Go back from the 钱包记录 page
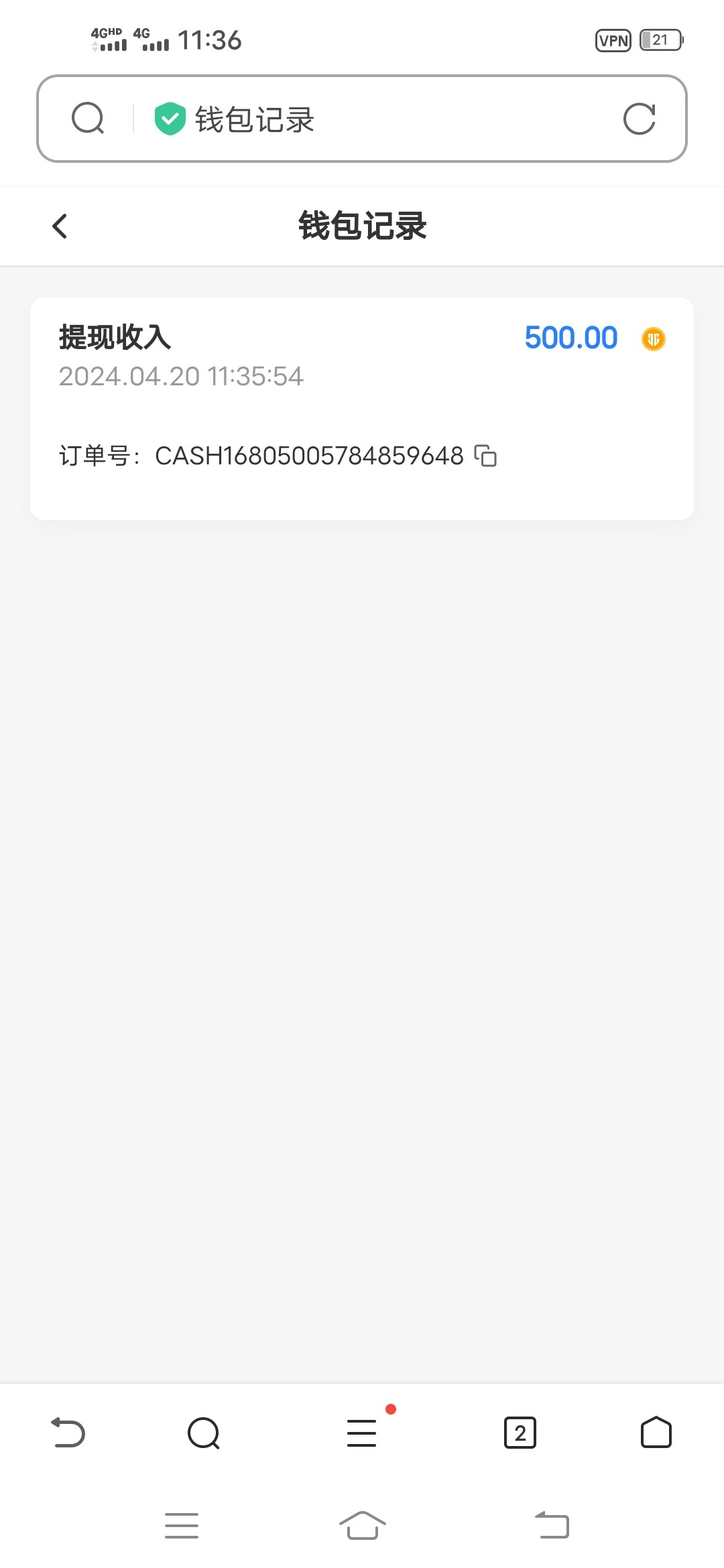Image resolution: width=724 pixels, height=1568 pixels. click(x=60, y=226)
